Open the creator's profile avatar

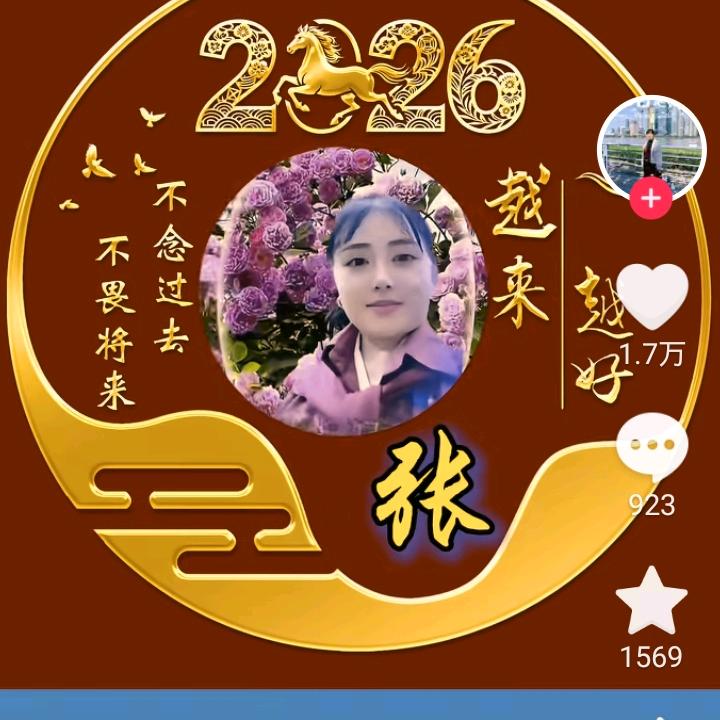(x=651, y=146)
